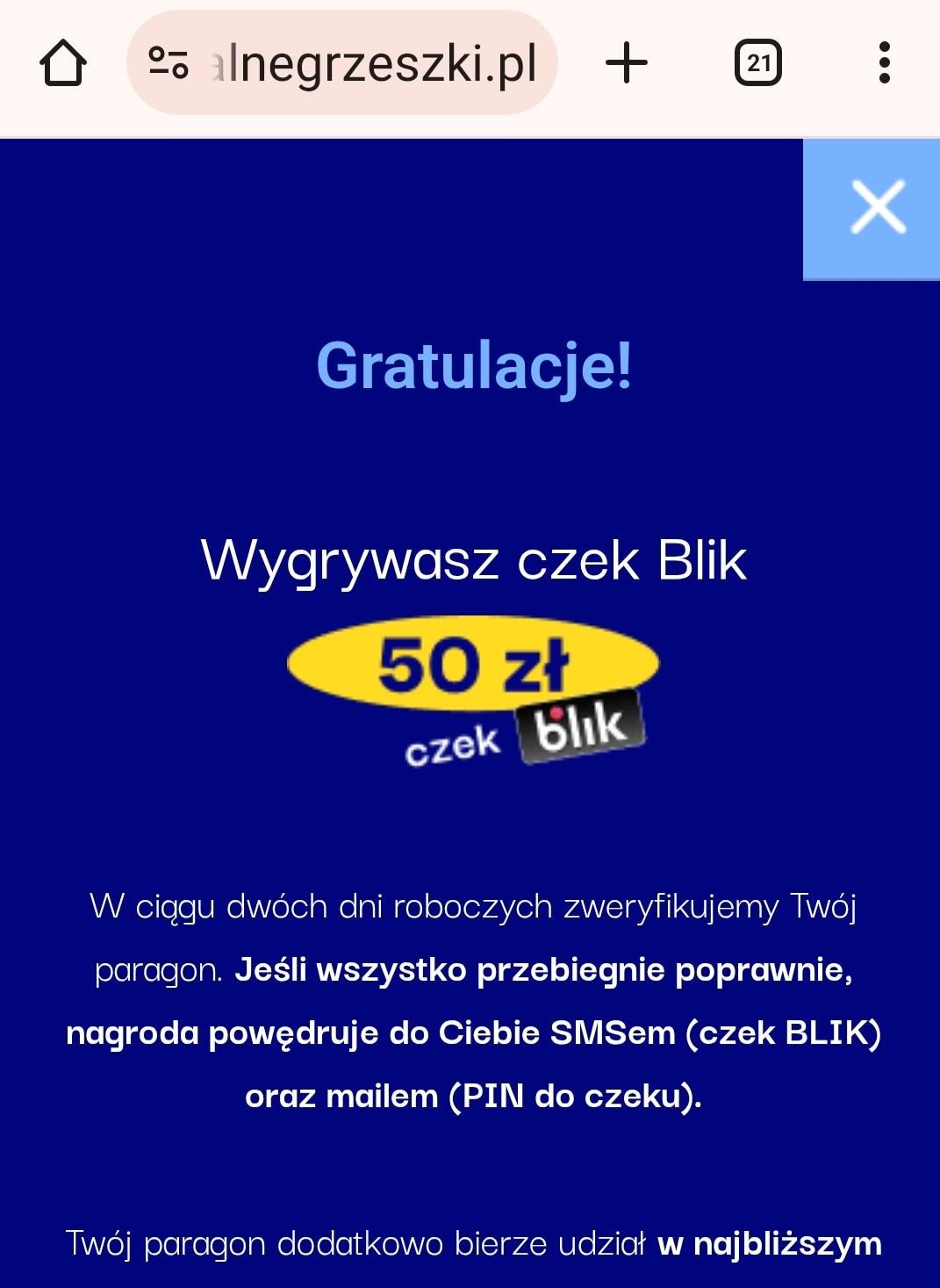
Task: Tap the address bar showing alnegrzeszki.pl
Action: (x=373, y=63)
